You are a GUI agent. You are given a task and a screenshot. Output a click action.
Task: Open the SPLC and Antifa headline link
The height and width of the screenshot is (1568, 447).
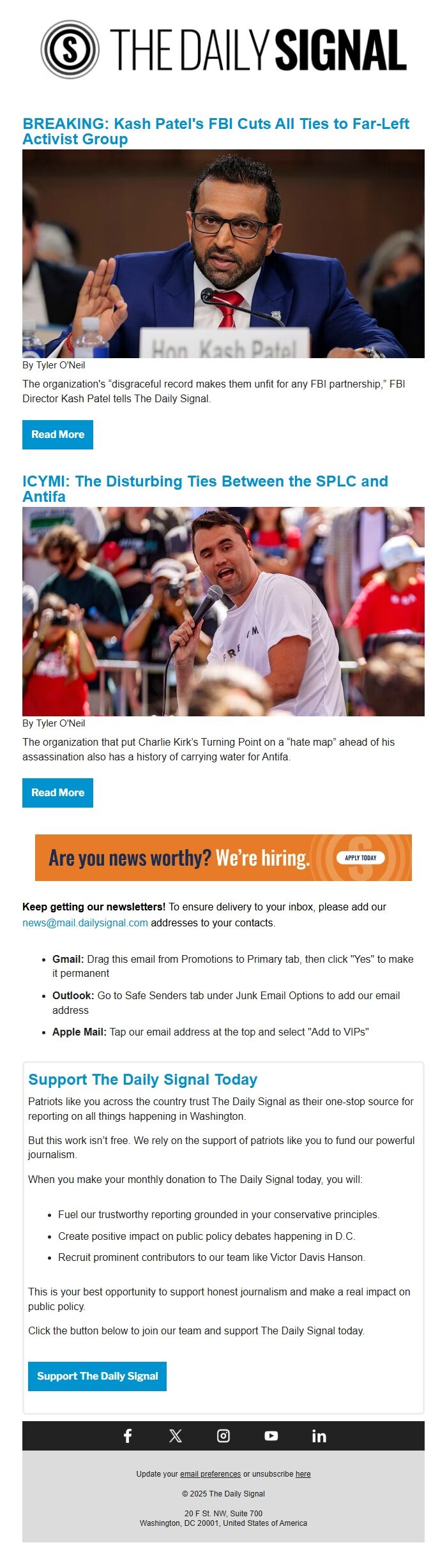[x=205, y=489]
